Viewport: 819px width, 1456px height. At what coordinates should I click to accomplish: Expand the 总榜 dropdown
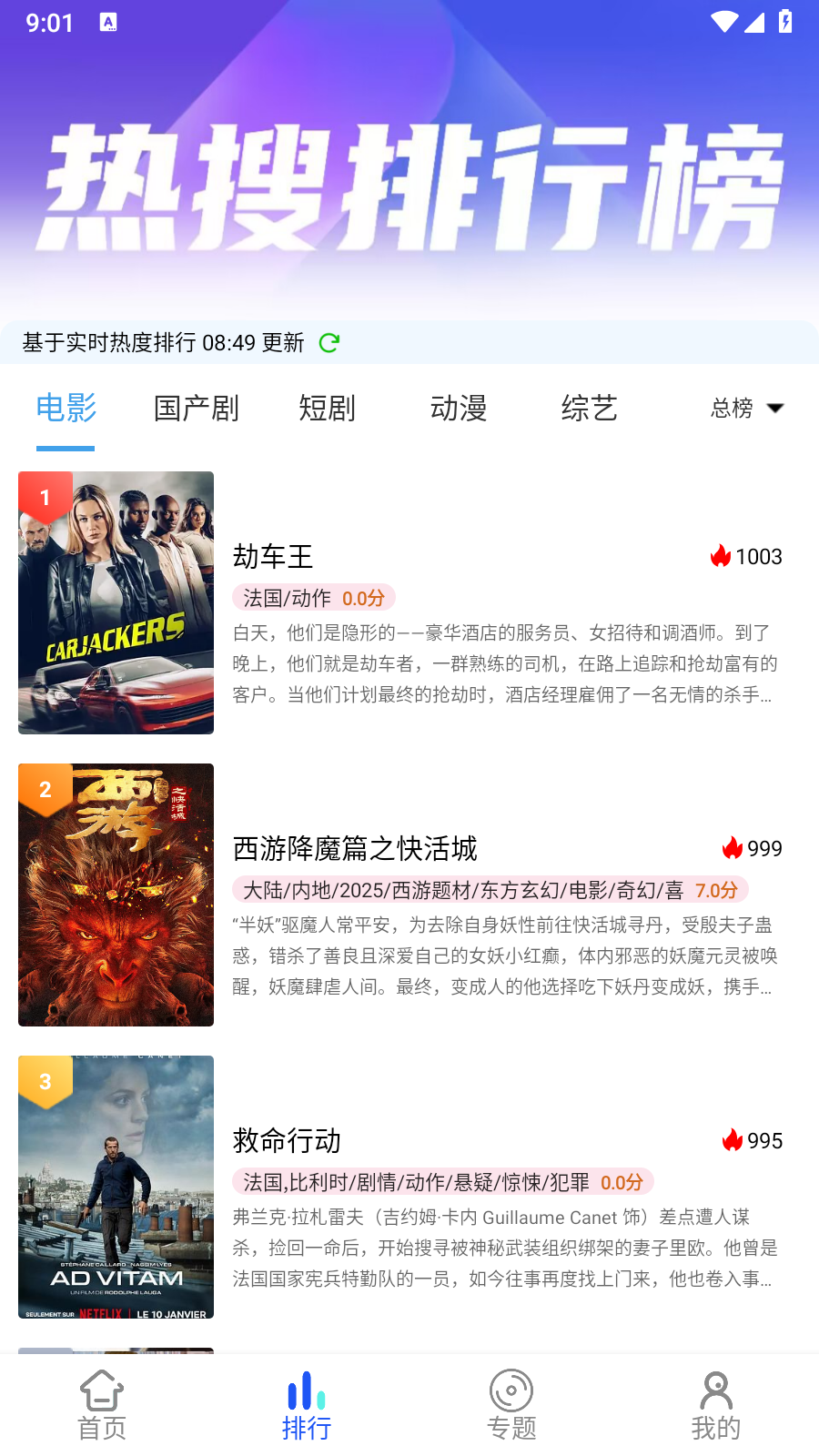[747, 408]
